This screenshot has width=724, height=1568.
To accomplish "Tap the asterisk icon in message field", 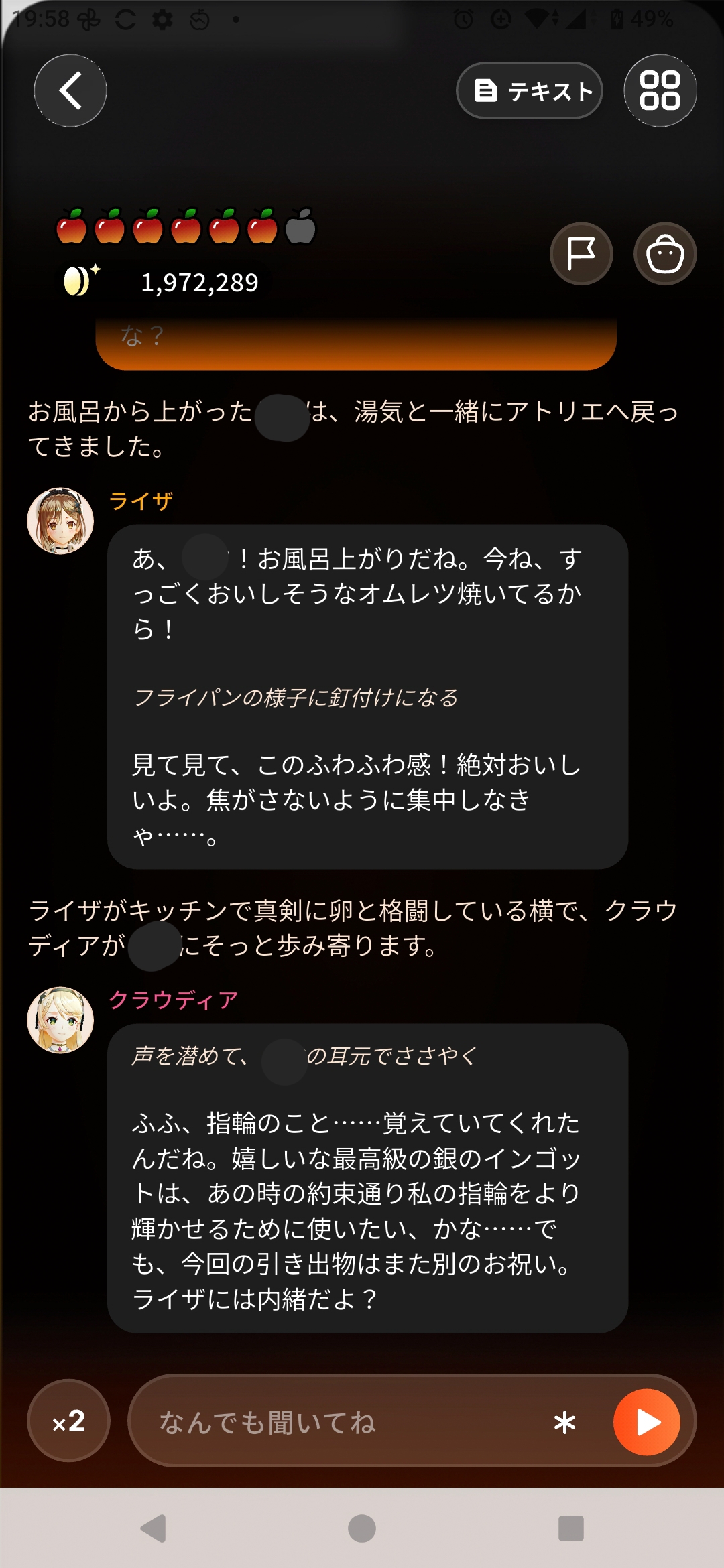I will pyautogui.click(x=564, y=1422).
